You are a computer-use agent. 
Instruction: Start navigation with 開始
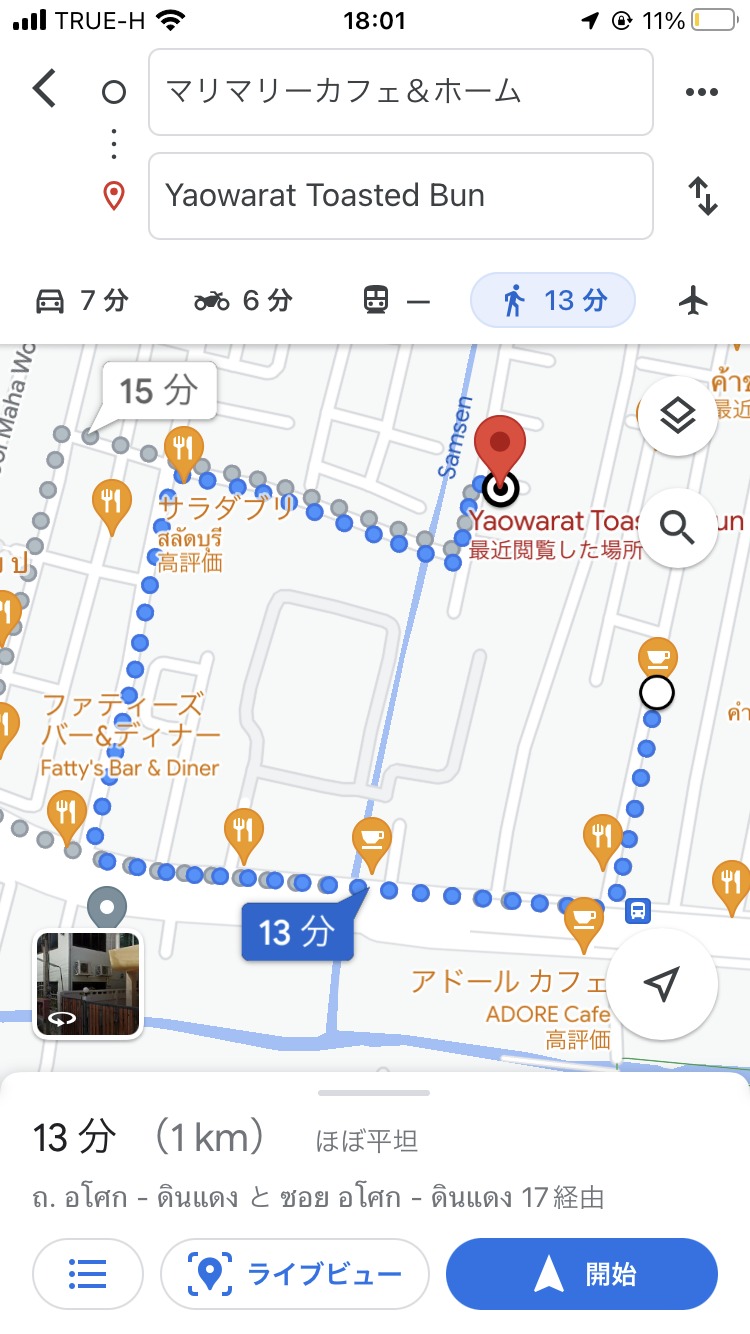click(x=582, y=1274)
